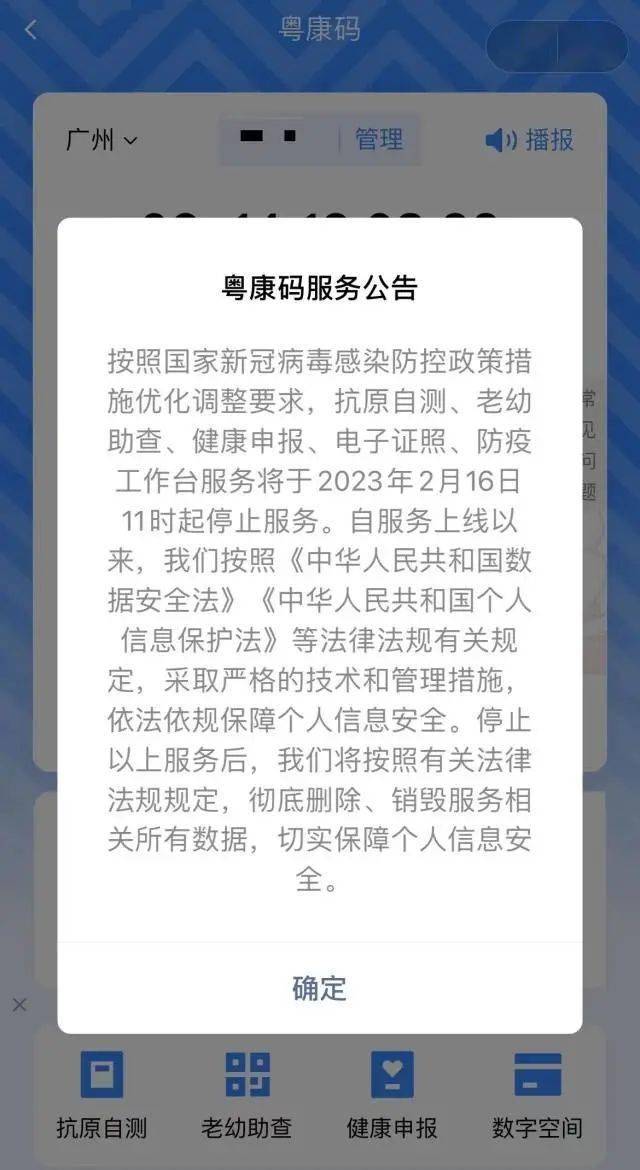This screenshot has width=640, height=1170.
Task: Tap the 播报 voice broadcast button
Action: (530, 140)
